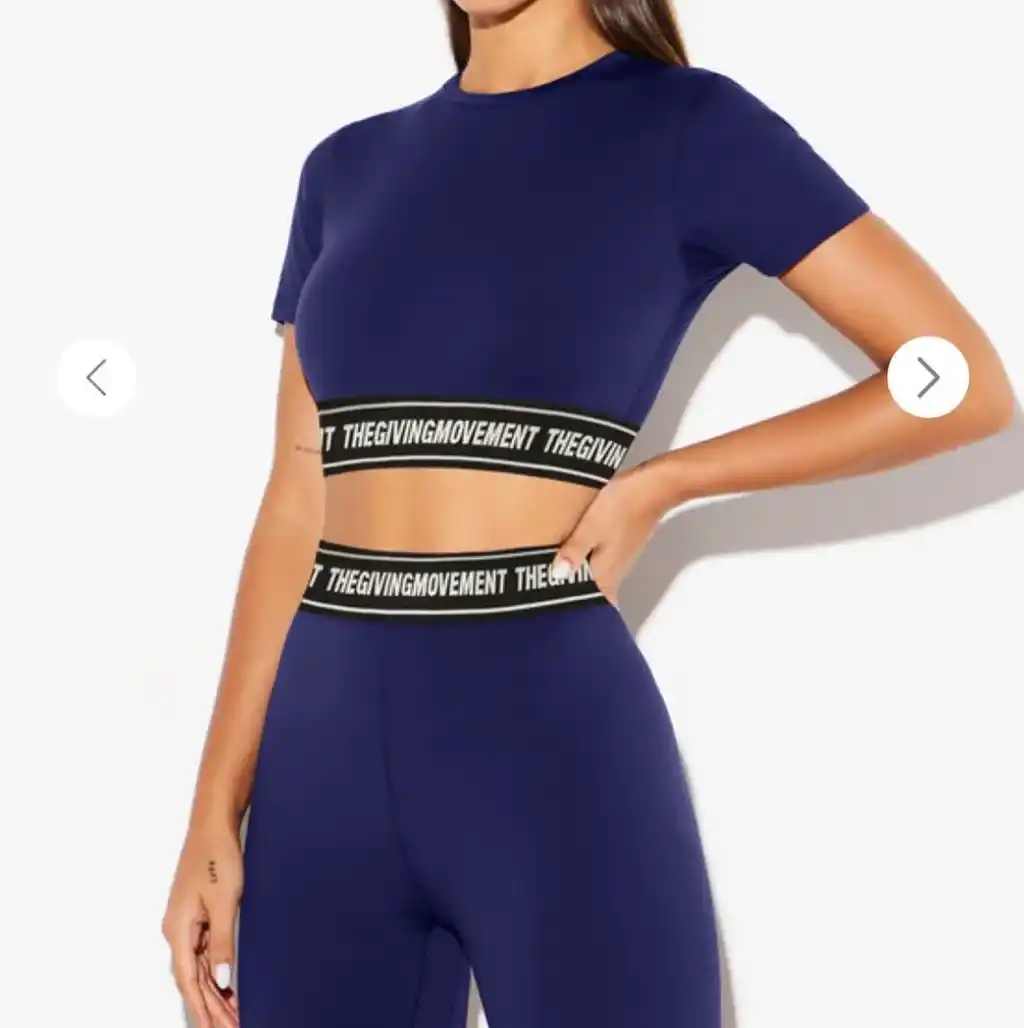1024x1028 pixels.
Task: Show the next product photo
Action: (927, 377)
